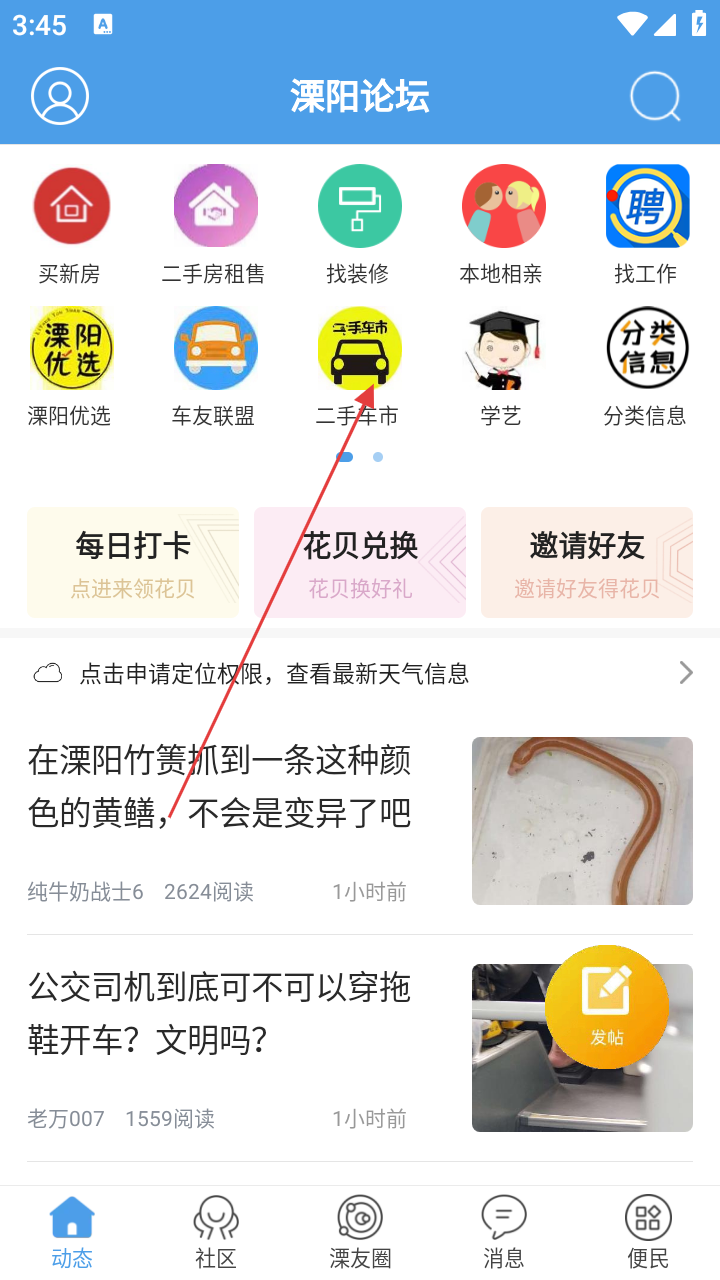Tap the 发帖 floating button
The image size is (720, 1280).
(607, 1007)
